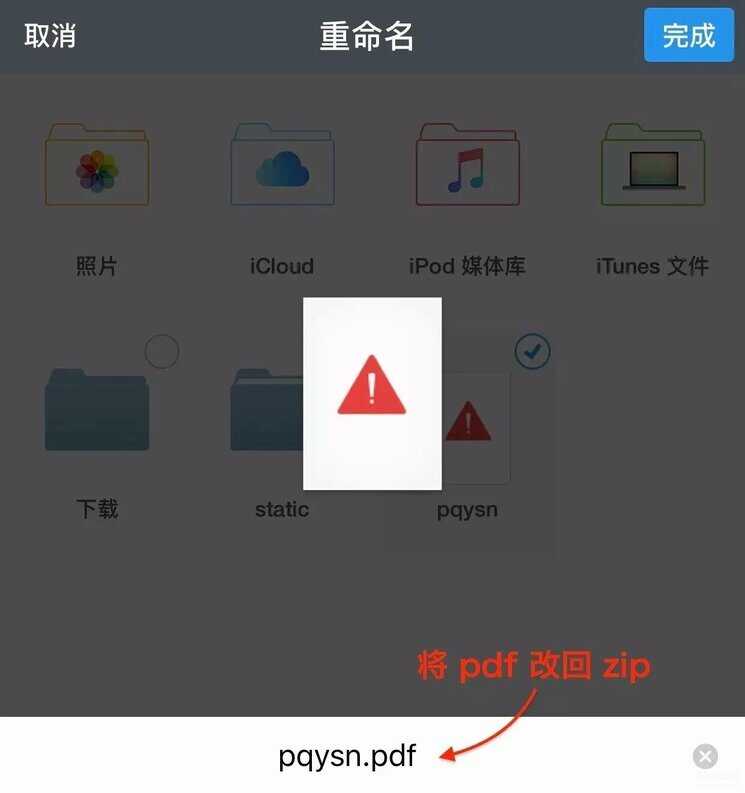Open the 照片 folder

(97, 166)
